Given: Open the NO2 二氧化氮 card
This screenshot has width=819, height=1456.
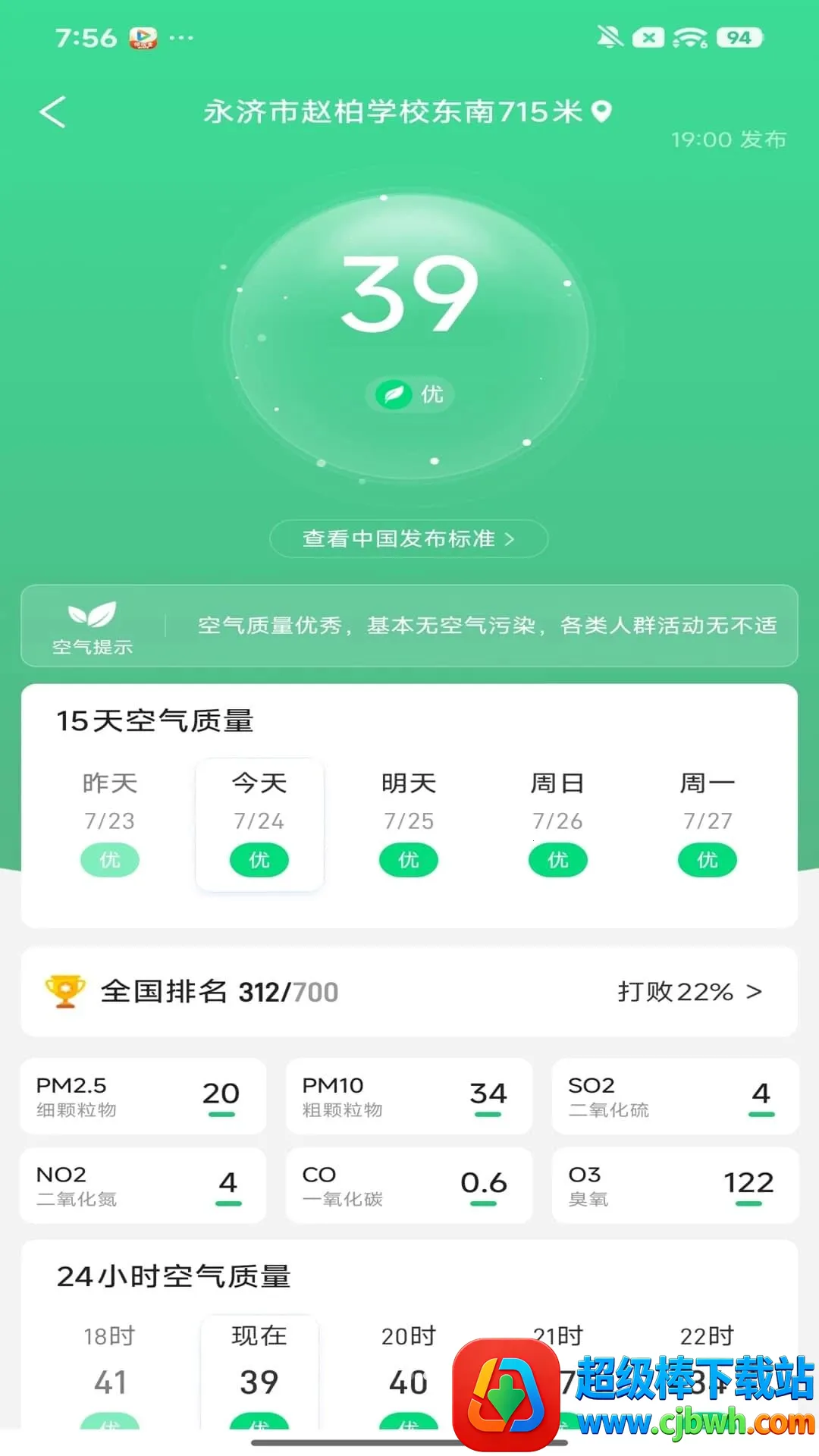Looking at the screenshot, I should tap(143, 1185).
